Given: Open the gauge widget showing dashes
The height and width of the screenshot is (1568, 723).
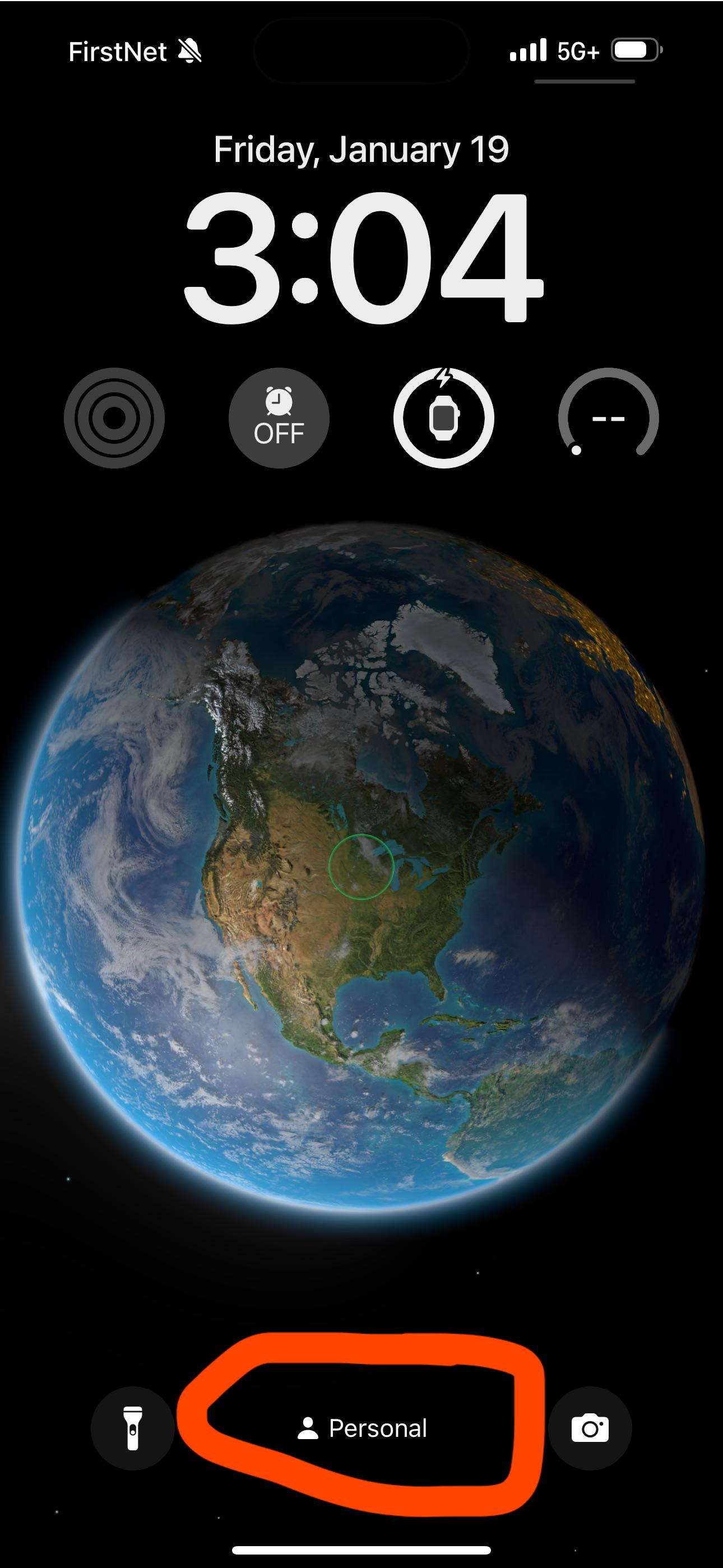Looking at the screenshot, I should 608,418.
